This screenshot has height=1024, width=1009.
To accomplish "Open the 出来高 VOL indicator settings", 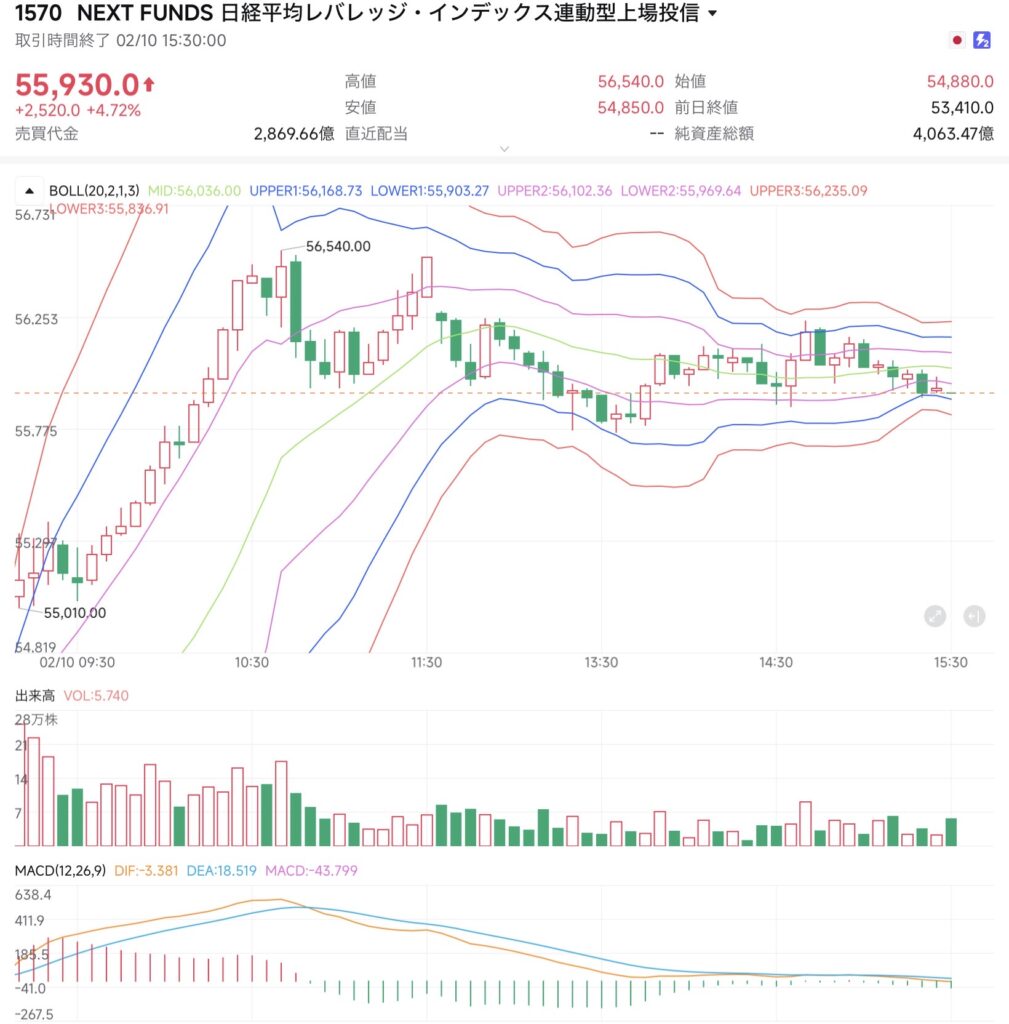I will (x=36, y=695).
